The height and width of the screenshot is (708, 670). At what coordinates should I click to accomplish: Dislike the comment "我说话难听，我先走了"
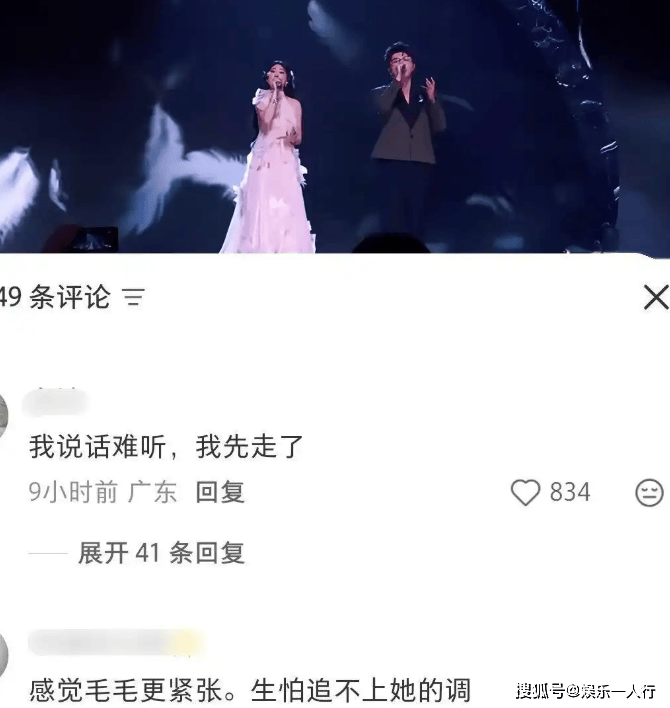click(x=650, y=492)
